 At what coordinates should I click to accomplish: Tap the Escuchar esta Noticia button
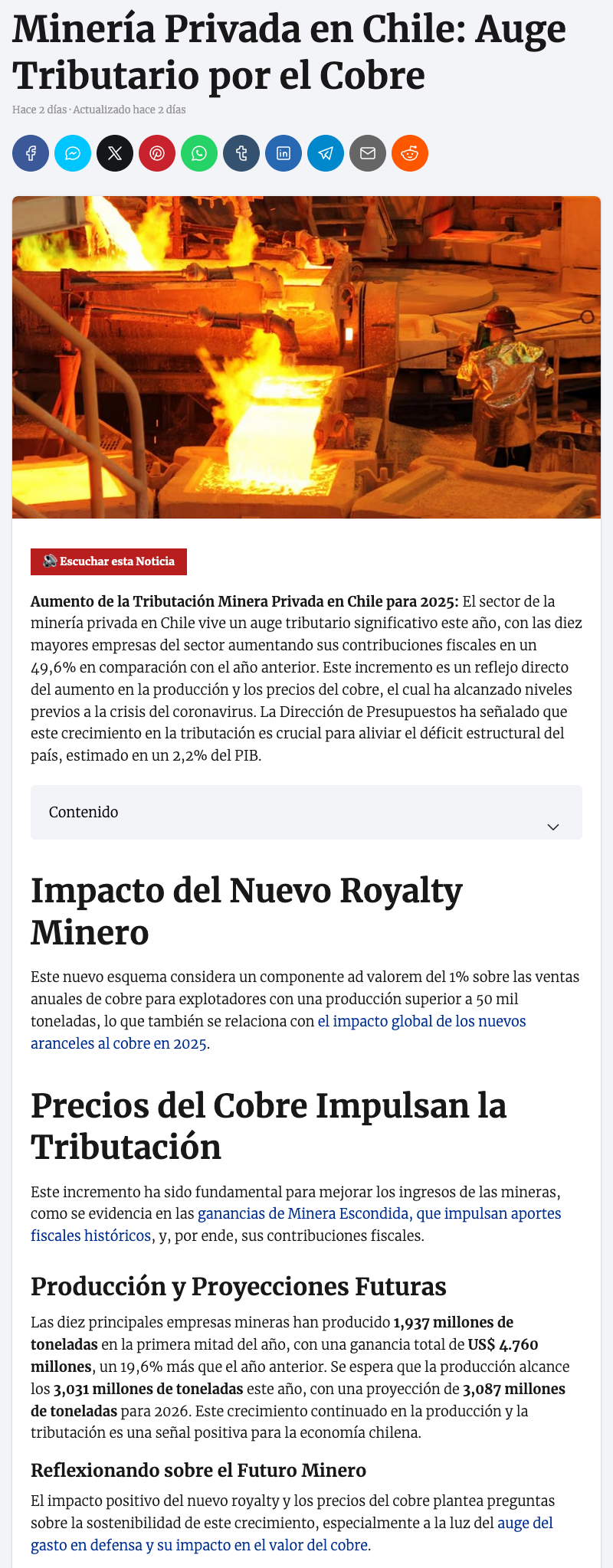[109, 561]
